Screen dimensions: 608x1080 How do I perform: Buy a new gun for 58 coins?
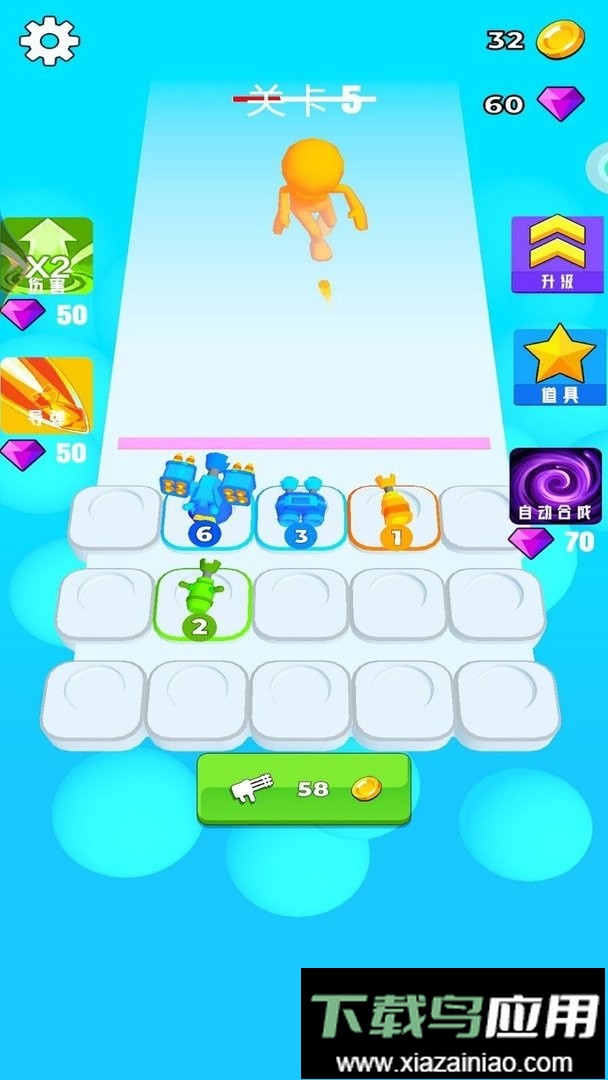point(304,788)
